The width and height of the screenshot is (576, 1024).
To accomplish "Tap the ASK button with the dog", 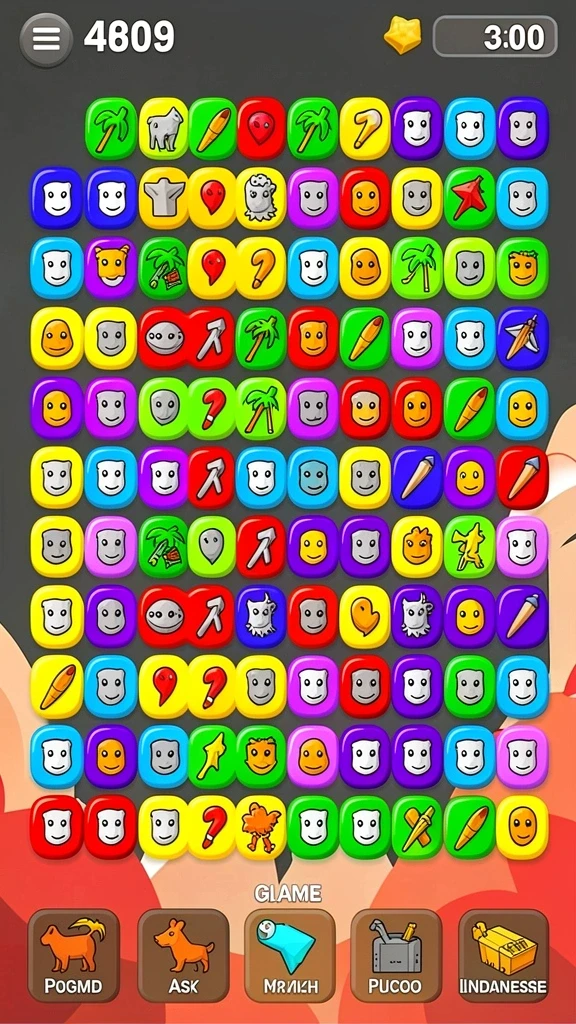I will click(x=183, y=955).
